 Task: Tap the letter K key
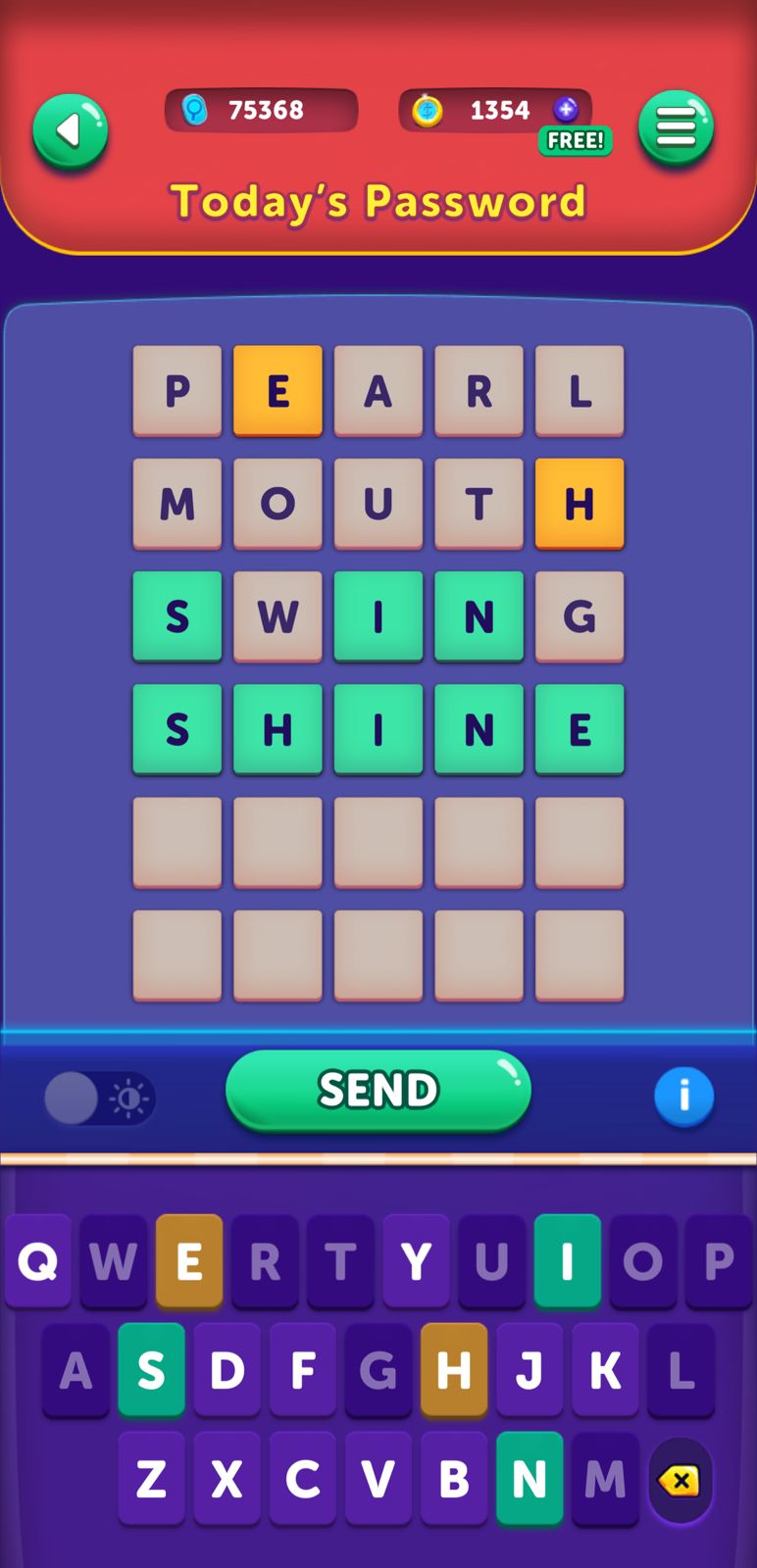click(605, 1370)
